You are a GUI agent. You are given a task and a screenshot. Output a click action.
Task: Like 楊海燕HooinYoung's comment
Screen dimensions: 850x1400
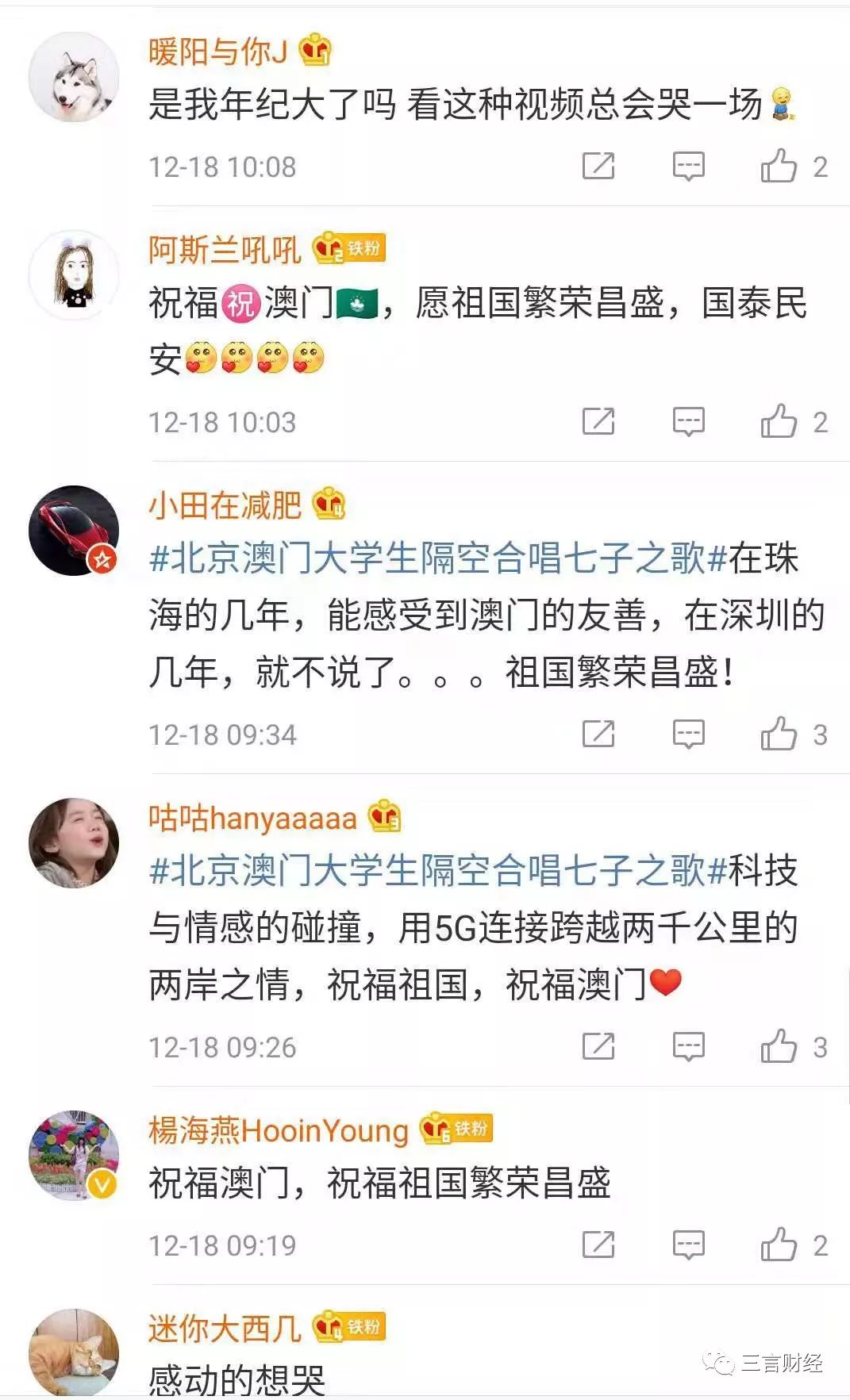[x=779, y=1245]
